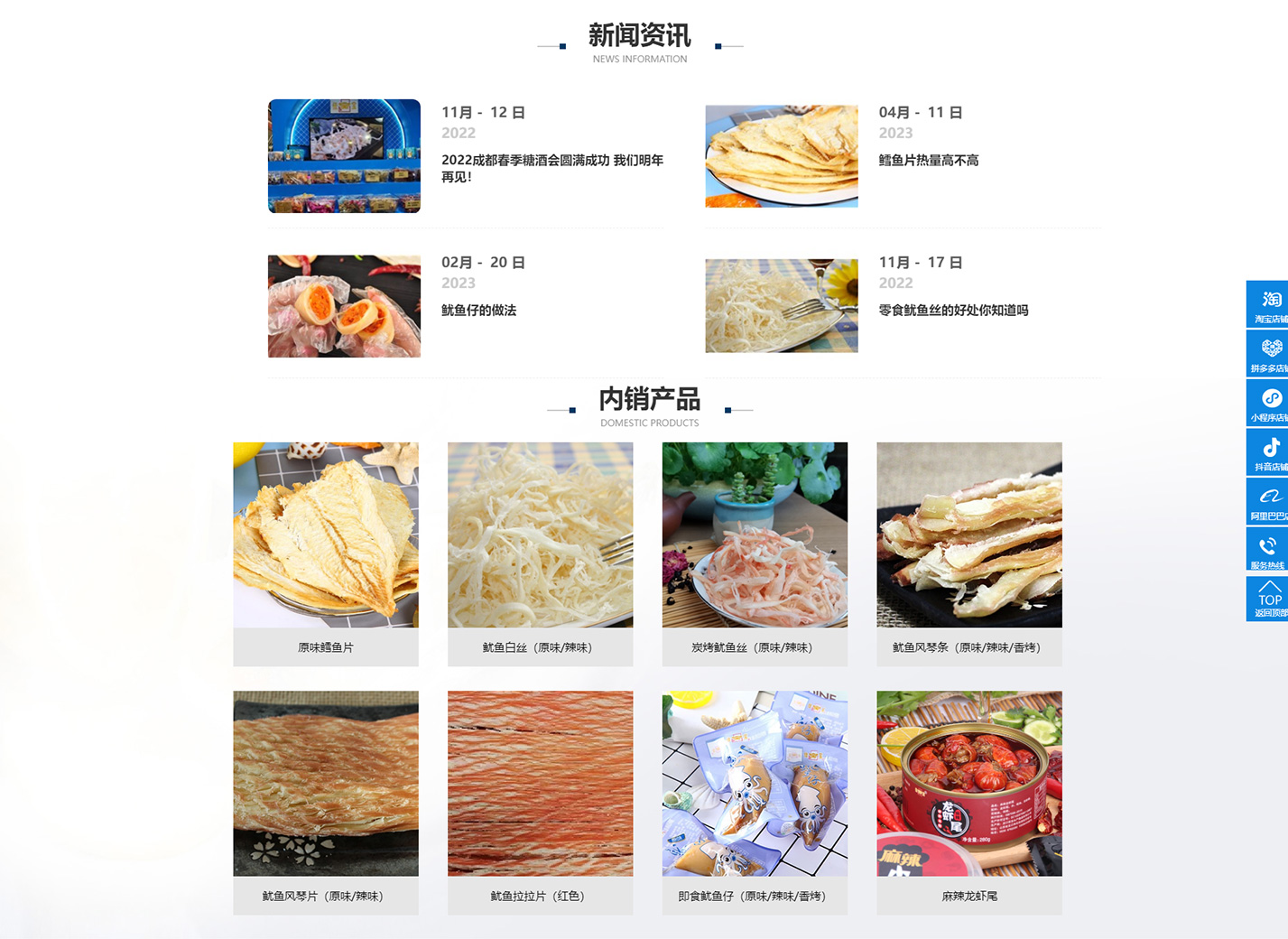Read the 鱿鱼仔的做法 news article
1288x939 pixels.
click(478, 311)
